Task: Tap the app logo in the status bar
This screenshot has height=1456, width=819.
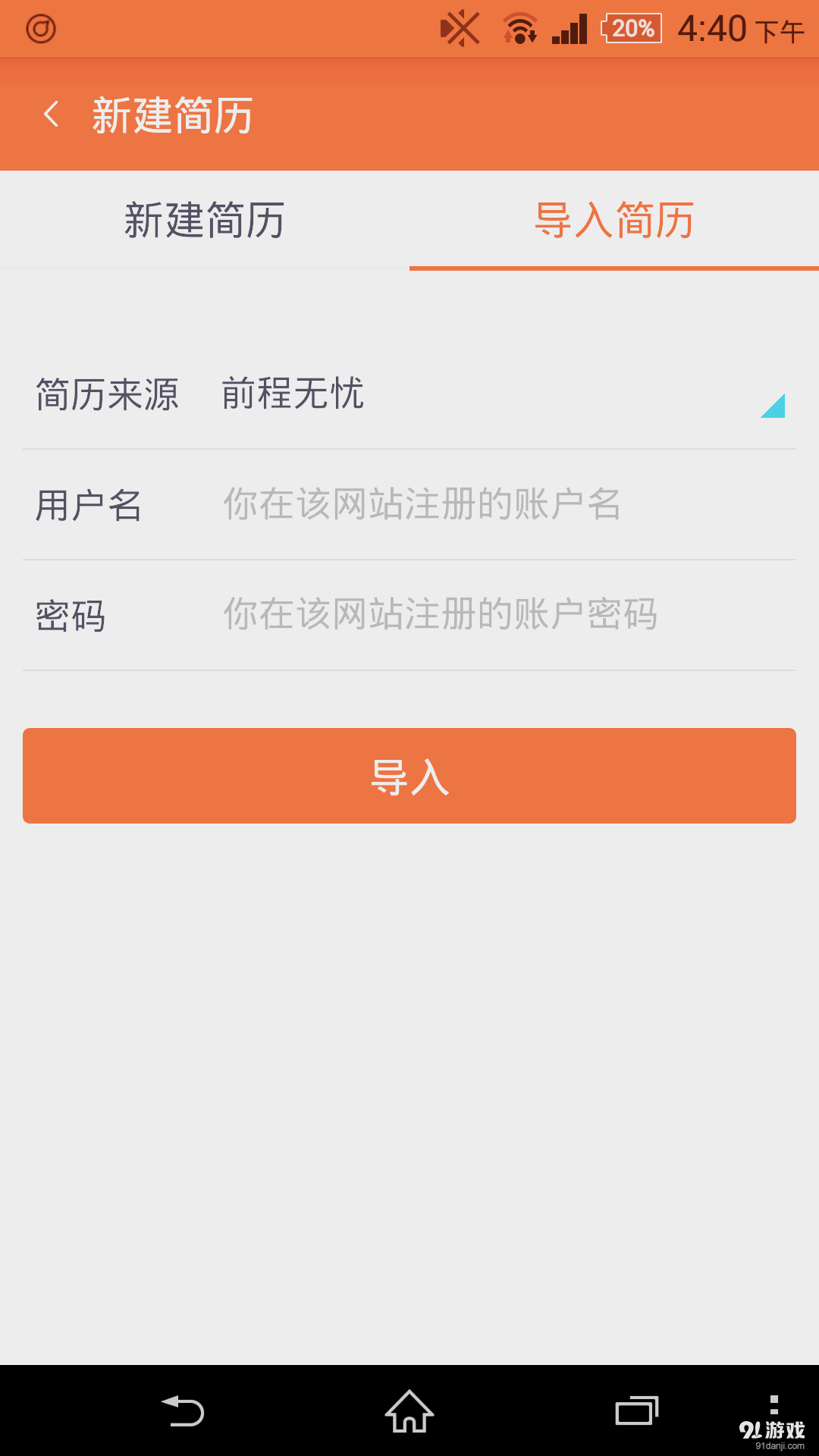Action: pyautogui.click(x=42, y=28)
